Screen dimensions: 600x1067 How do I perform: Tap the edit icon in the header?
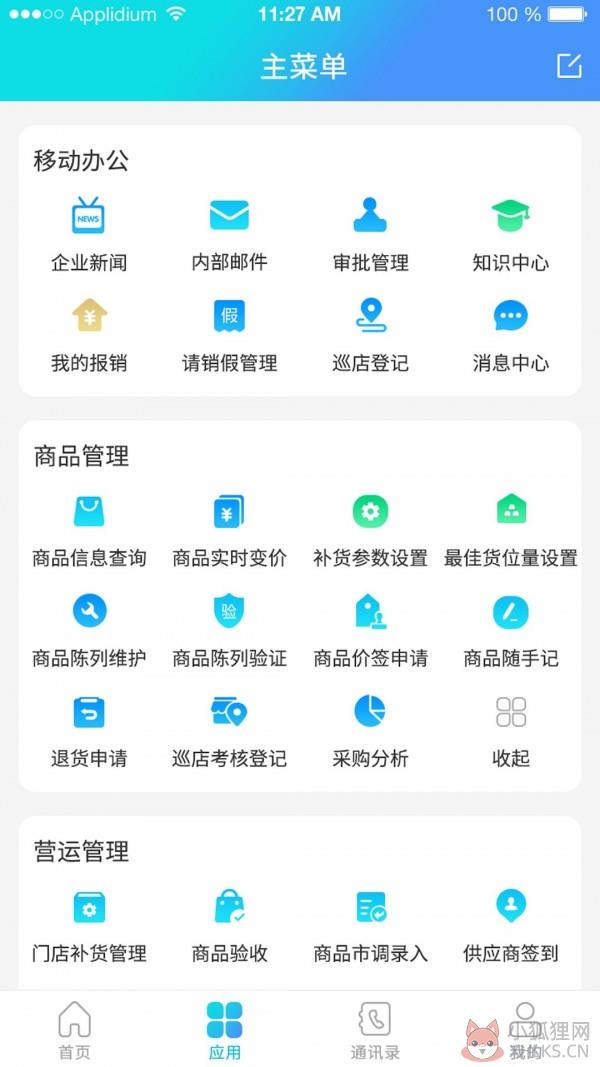tap(569, 66)
